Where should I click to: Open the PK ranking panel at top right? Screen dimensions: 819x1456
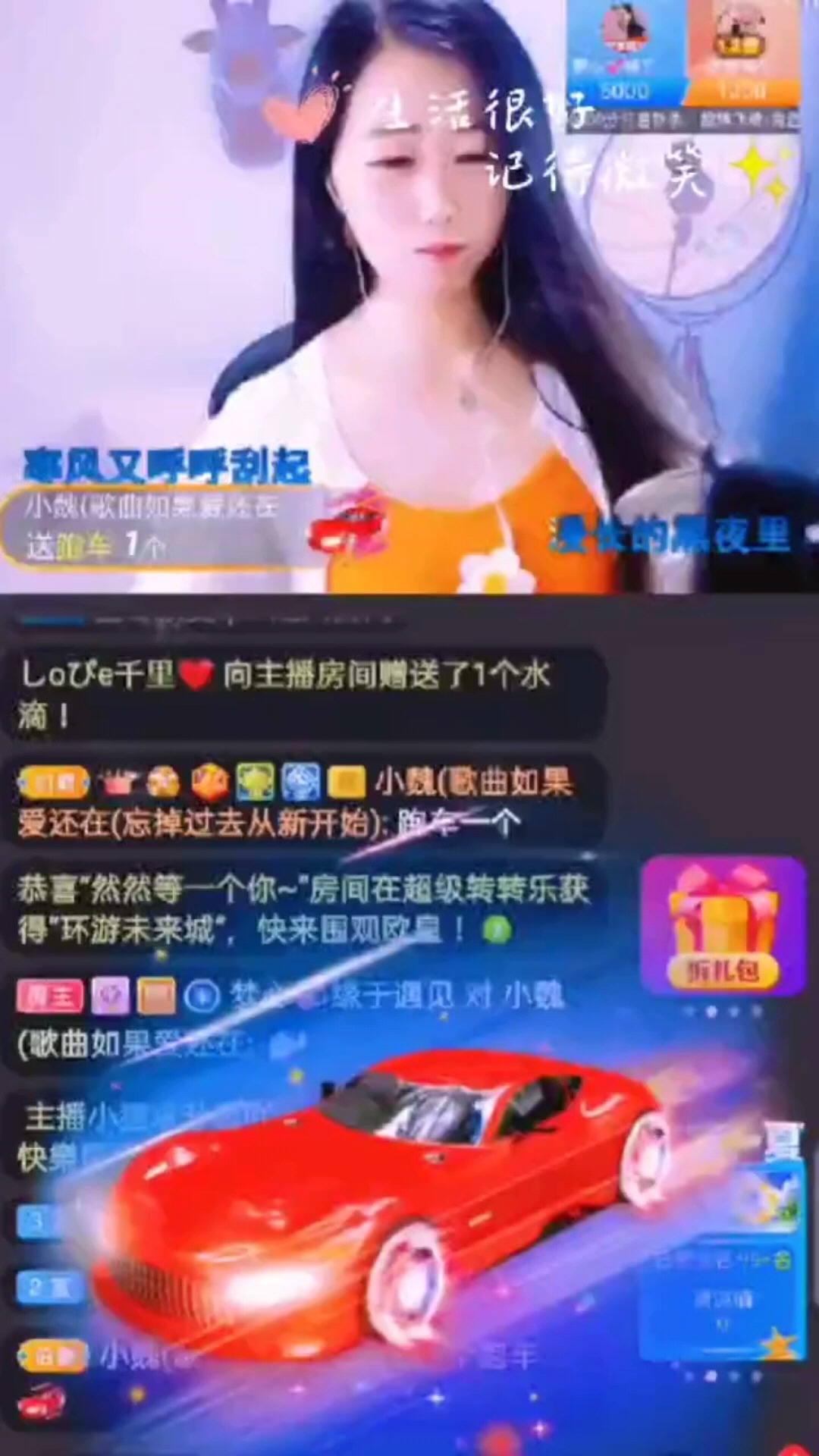(x=683, y=66)
